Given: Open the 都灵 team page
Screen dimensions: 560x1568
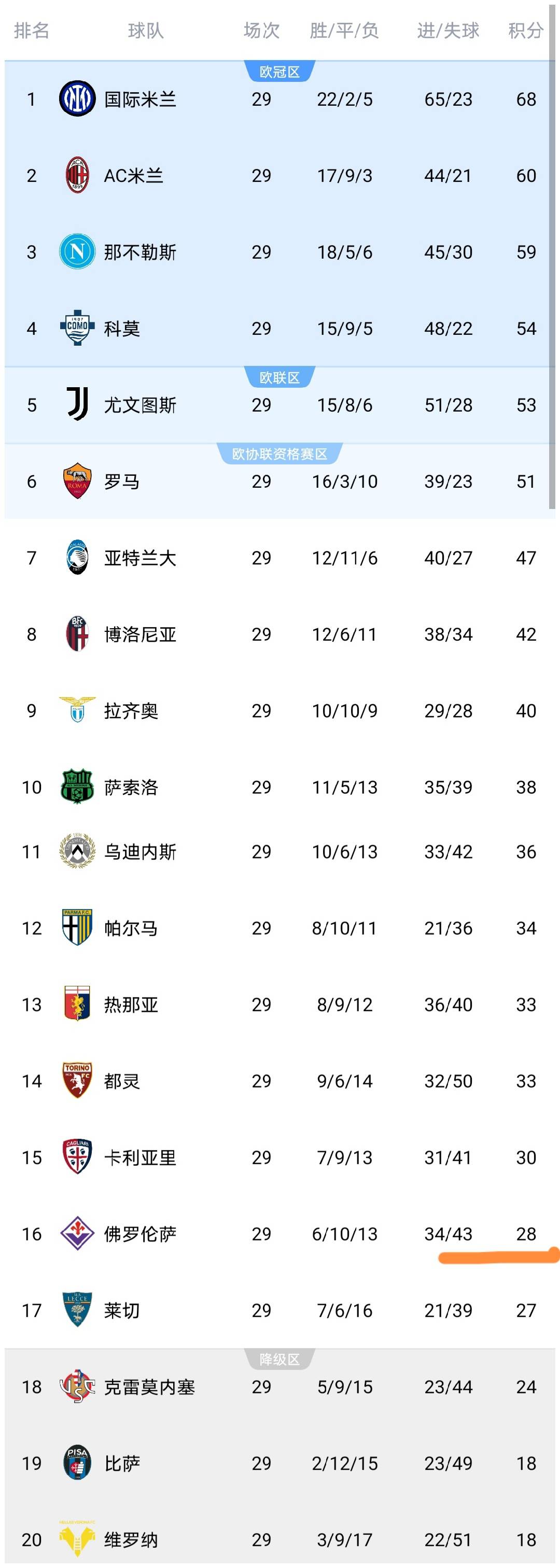Looking at the screenshot, I should 122,1081.
